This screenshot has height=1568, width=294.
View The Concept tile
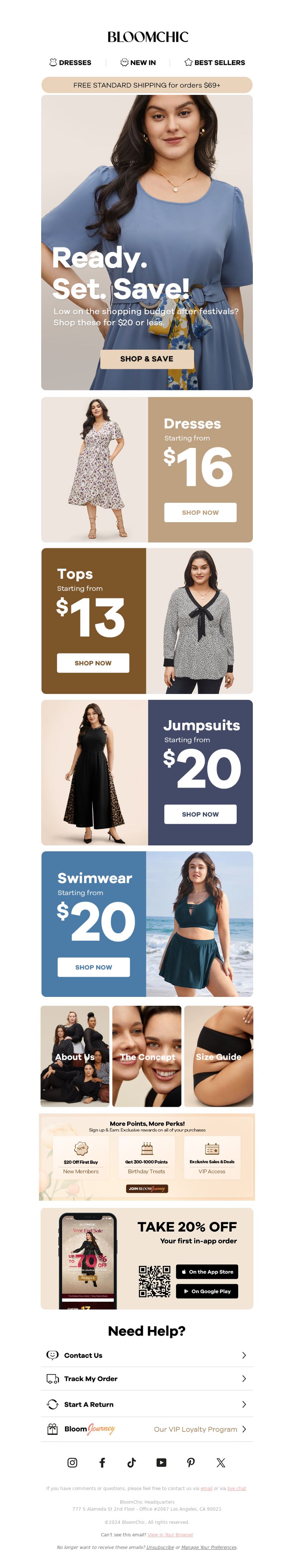point(147,1056)
